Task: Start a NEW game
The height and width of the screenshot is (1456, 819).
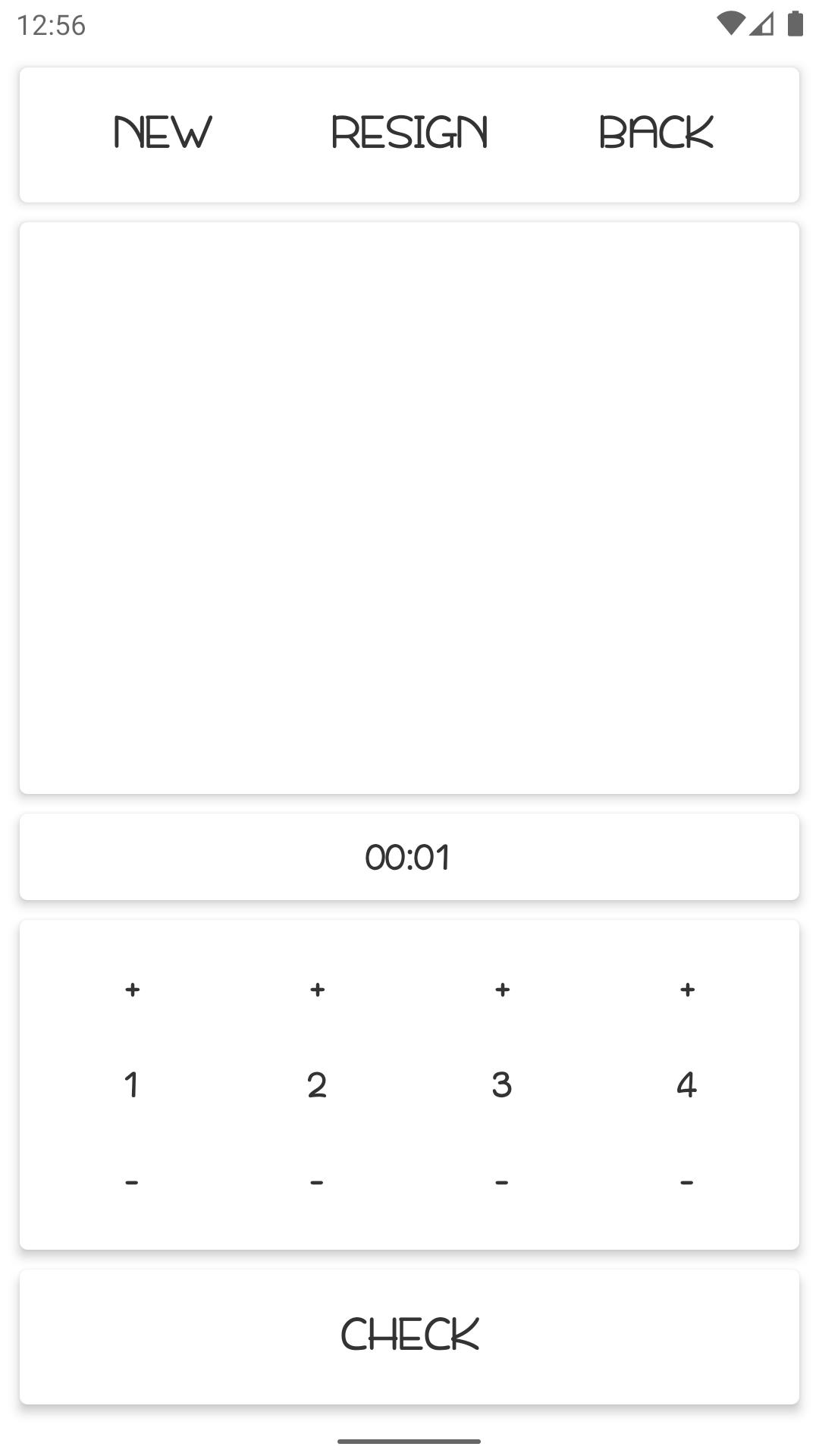Action: point(163,133)
